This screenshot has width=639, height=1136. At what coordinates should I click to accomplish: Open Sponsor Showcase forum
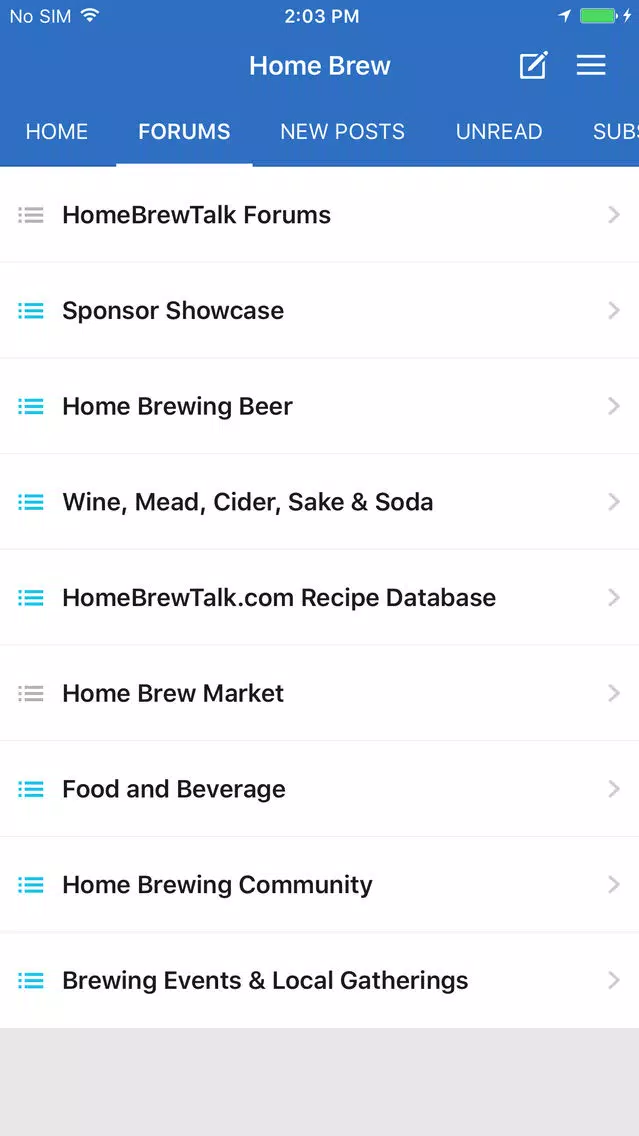coord(320,310)
